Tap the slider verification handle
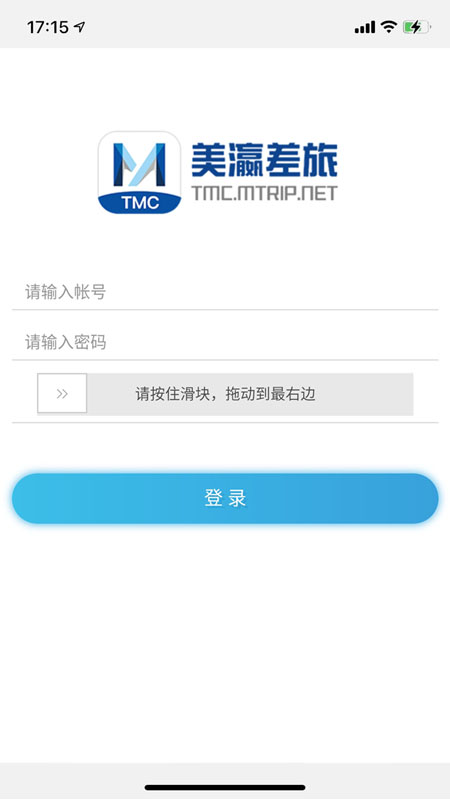Screen dimensions: 450x800 tap(62, 393)
